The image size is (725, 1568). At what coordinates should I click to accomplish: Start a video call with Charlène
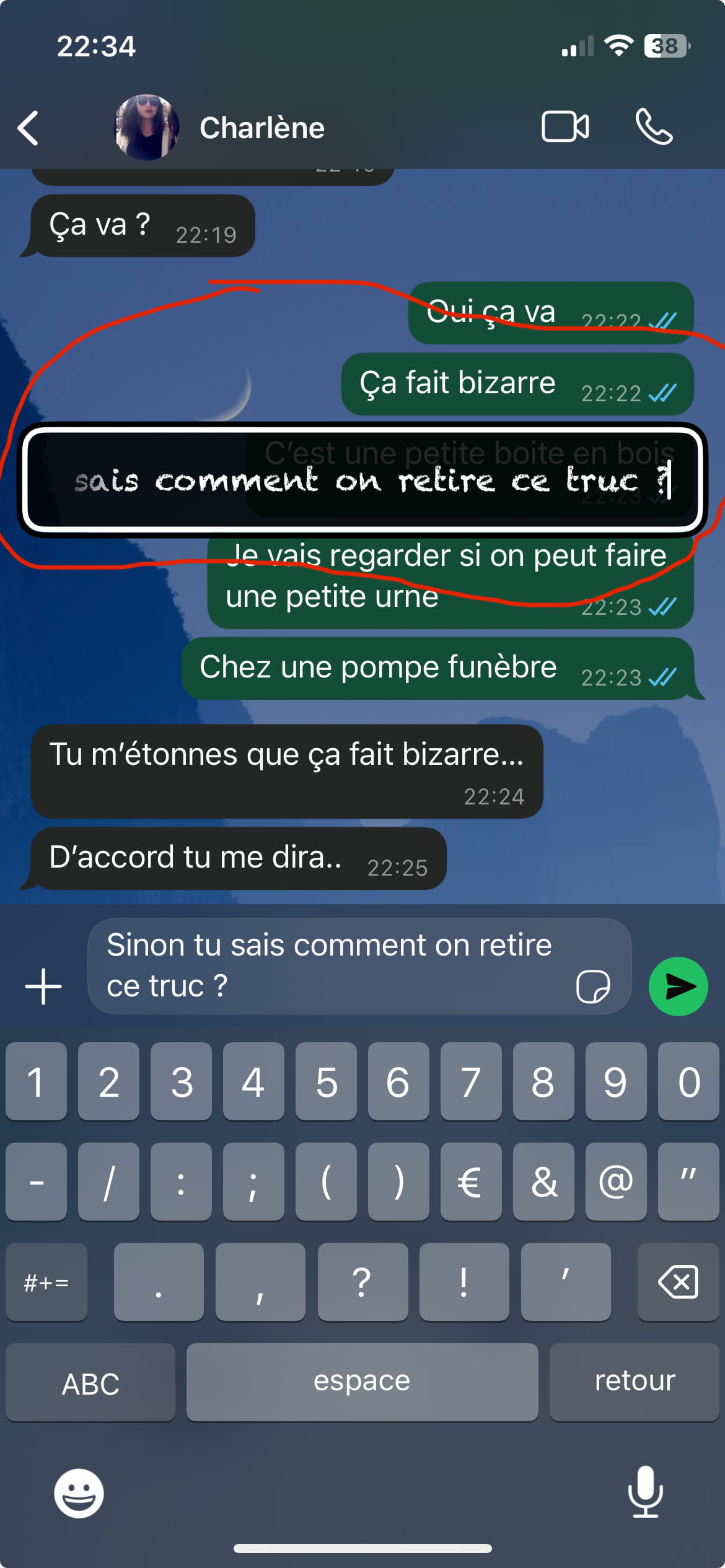(x=565, y=127)
